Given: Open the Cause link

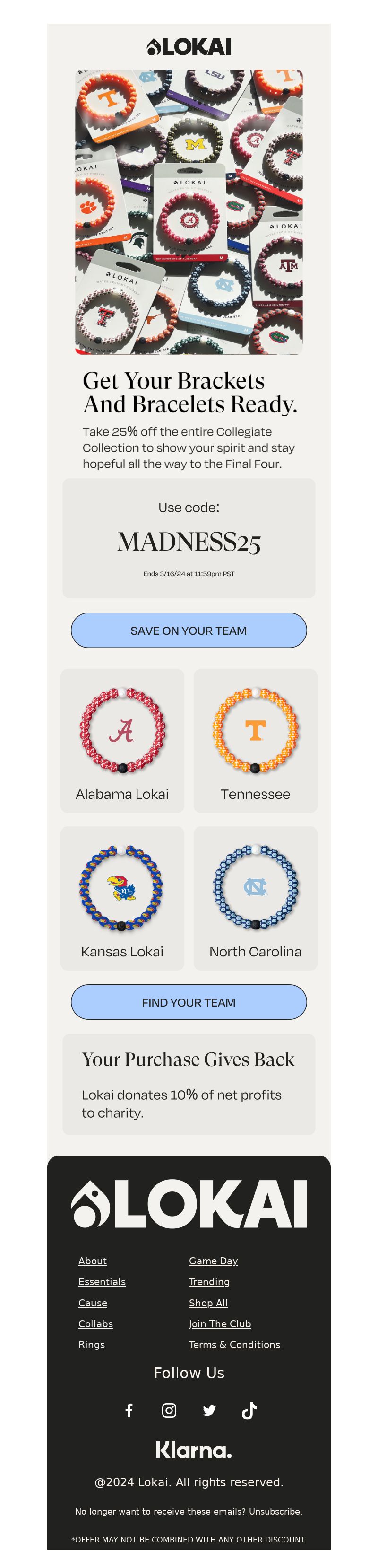Looking at the screenshot, I should pyautogui.click(x=93, y=1303).
